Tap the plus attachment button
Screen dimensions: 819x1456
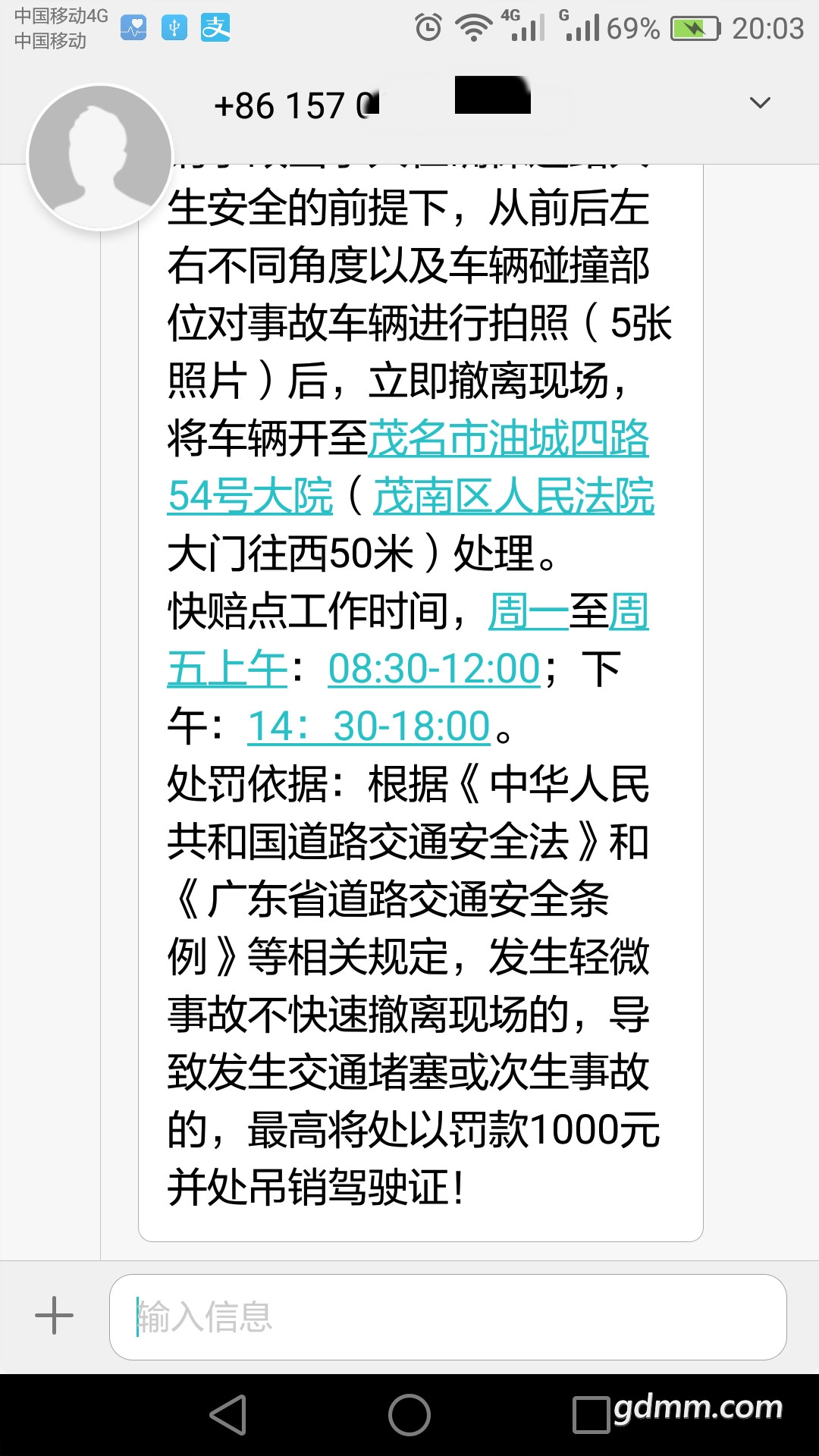click(55, 1316)
